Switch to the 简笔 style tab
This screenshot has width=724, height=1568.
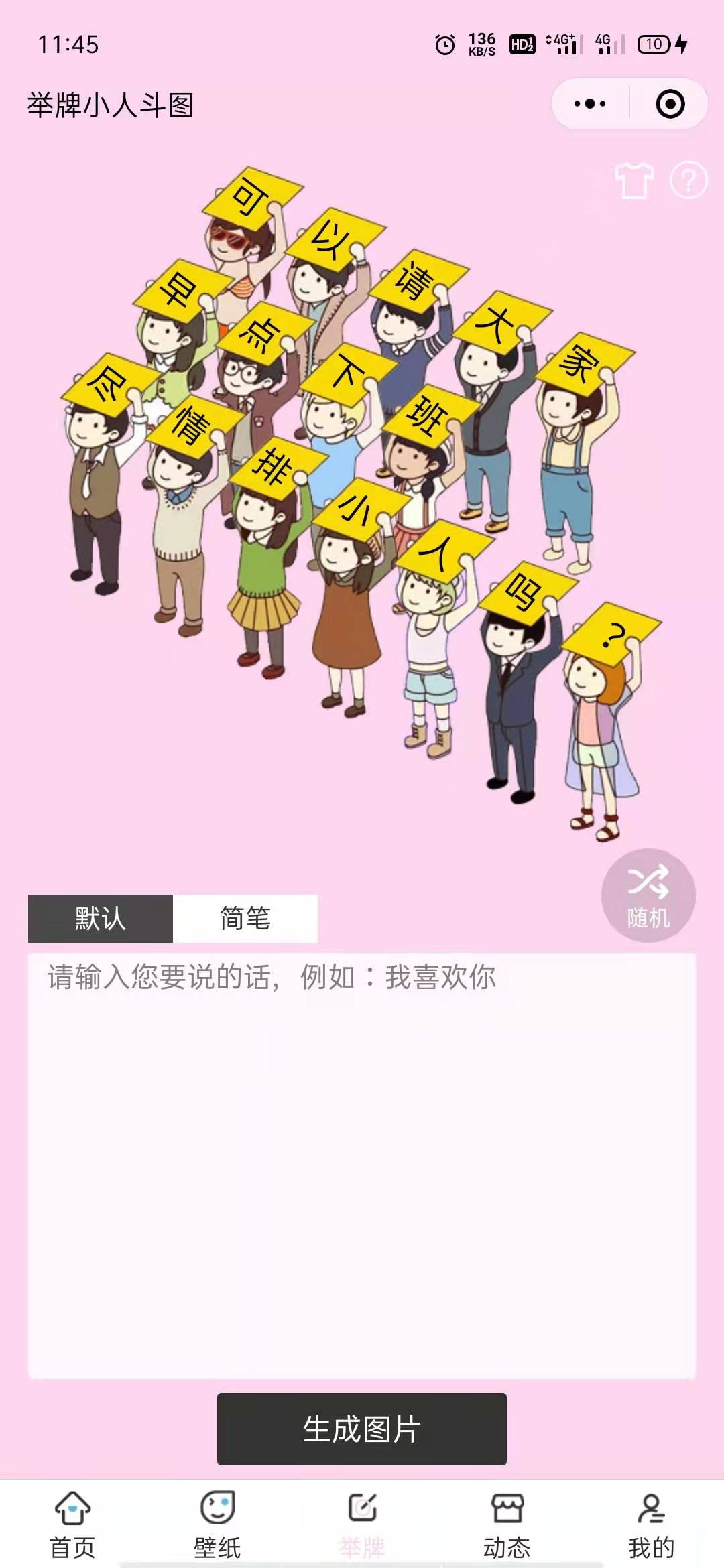pyautogui.click(x=245, y=918)
